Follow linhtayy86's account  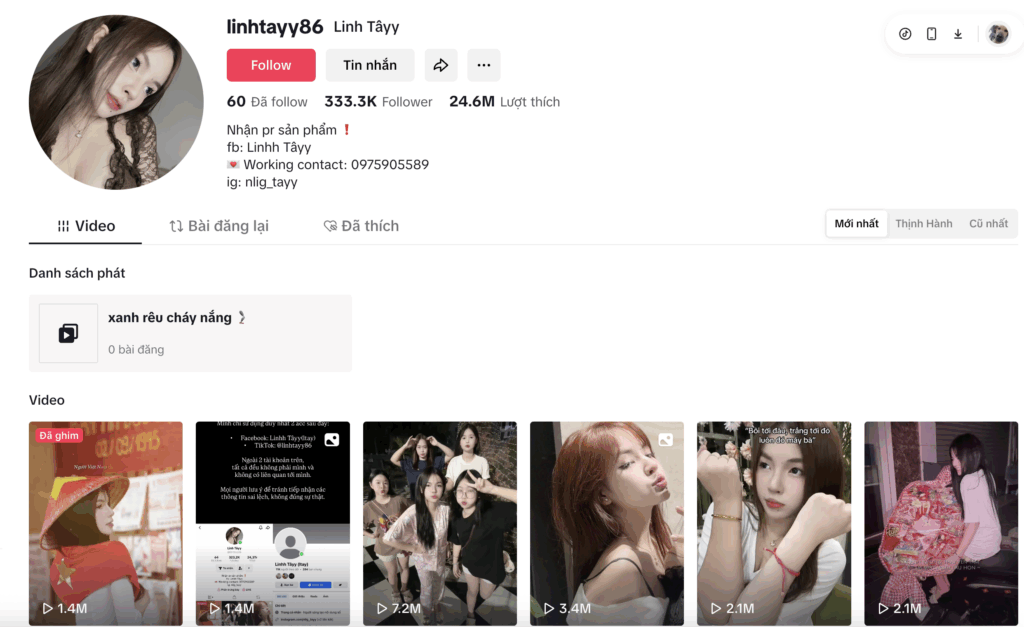click(x=271, y=65)
